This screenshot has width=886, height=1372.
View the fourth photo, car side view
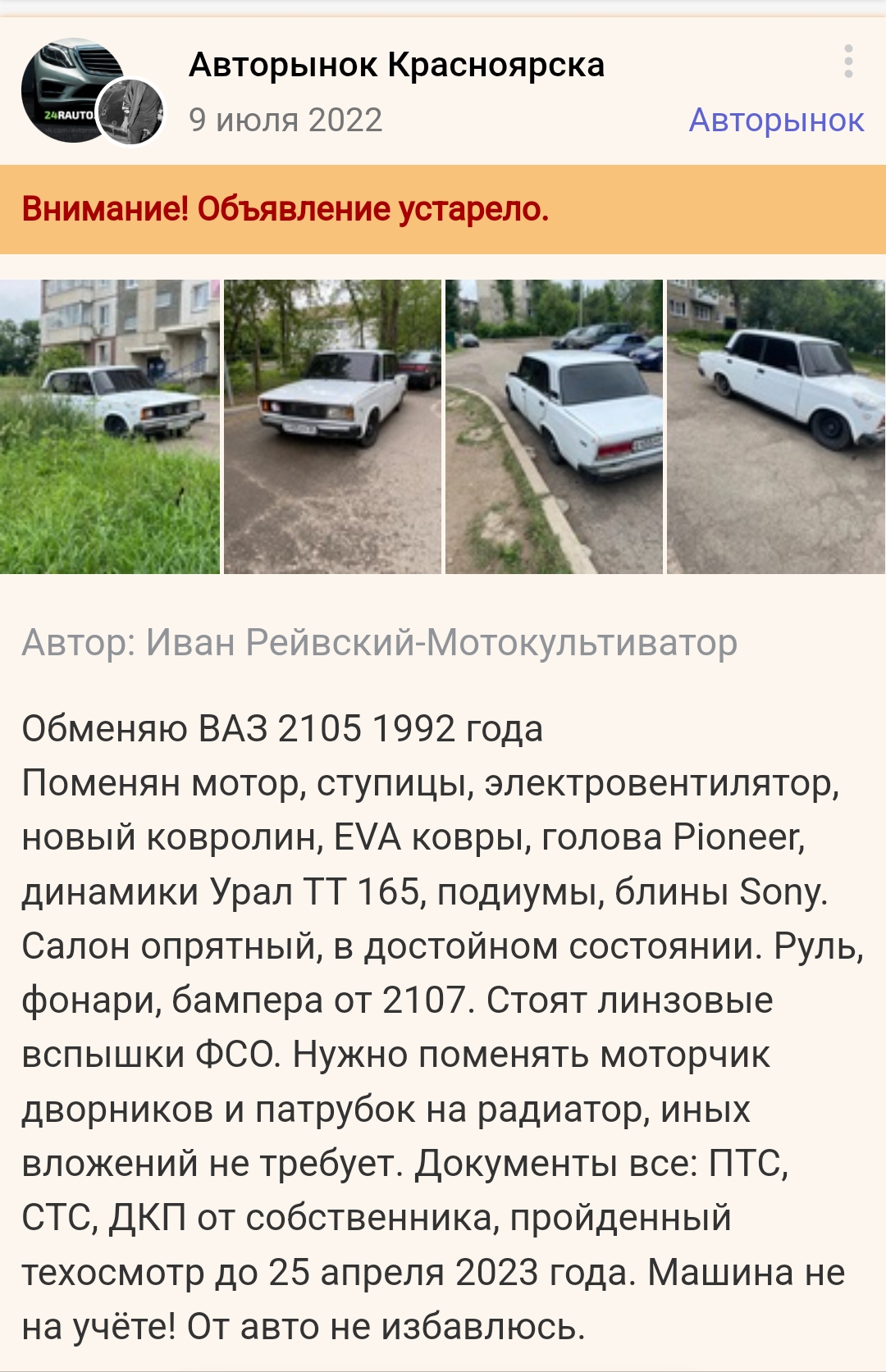pos(775,426)
